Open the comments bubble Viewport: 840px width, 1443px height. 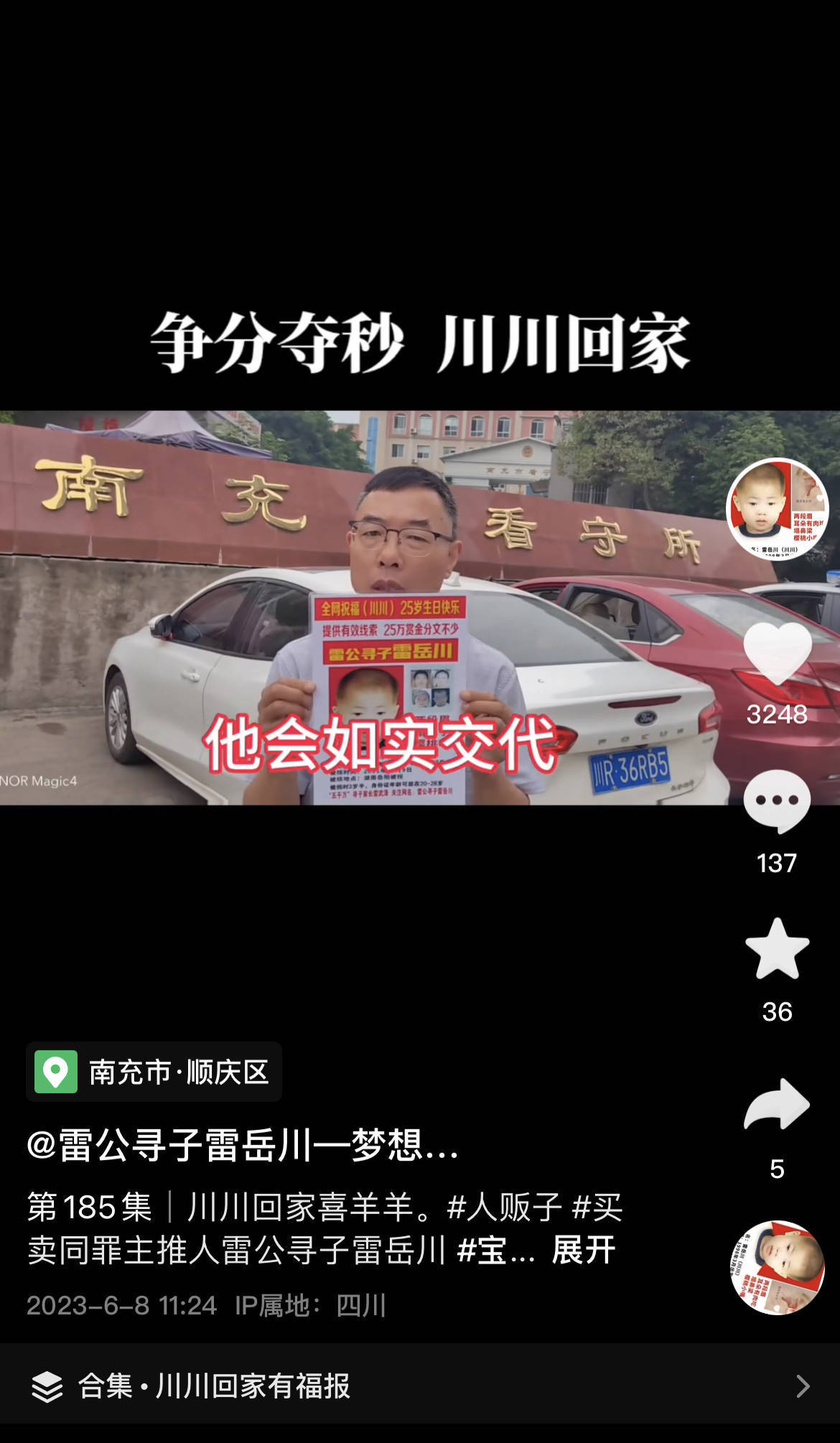pyautogui.click(x=777, y=801)
